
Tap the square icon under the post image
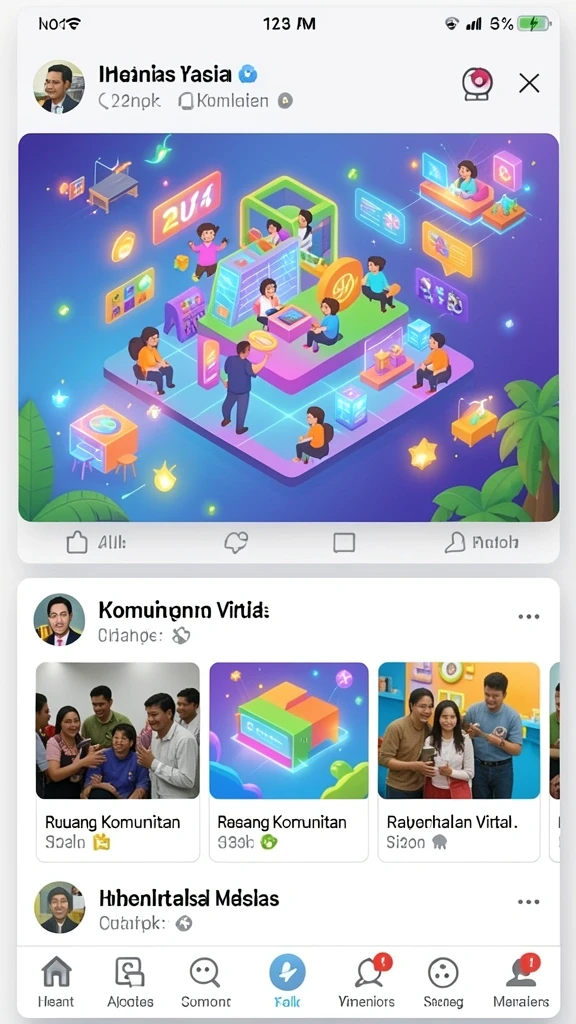click(344, 543)
